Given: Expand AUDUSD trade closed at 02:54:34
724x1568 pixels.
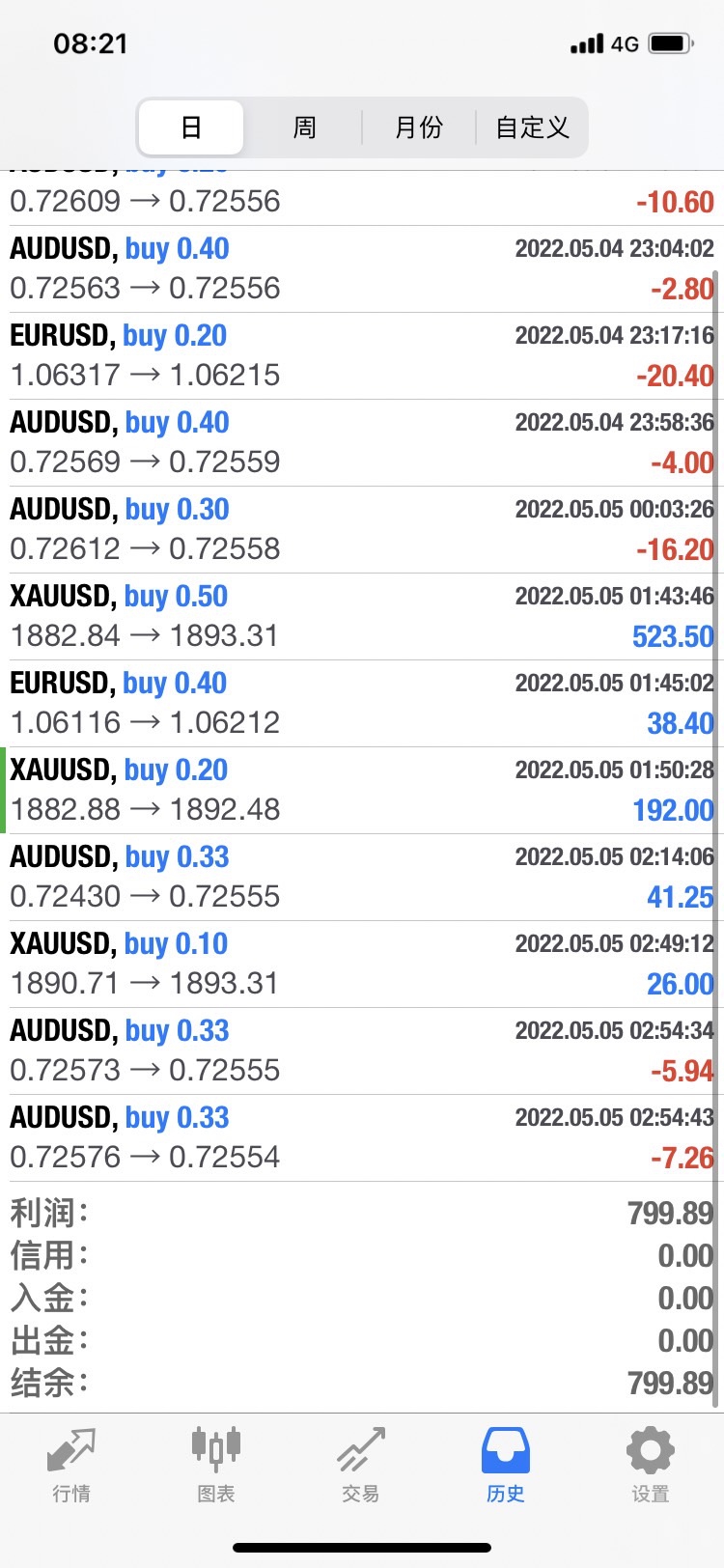Looking at the screenshot, I should tap(362, 1050).
